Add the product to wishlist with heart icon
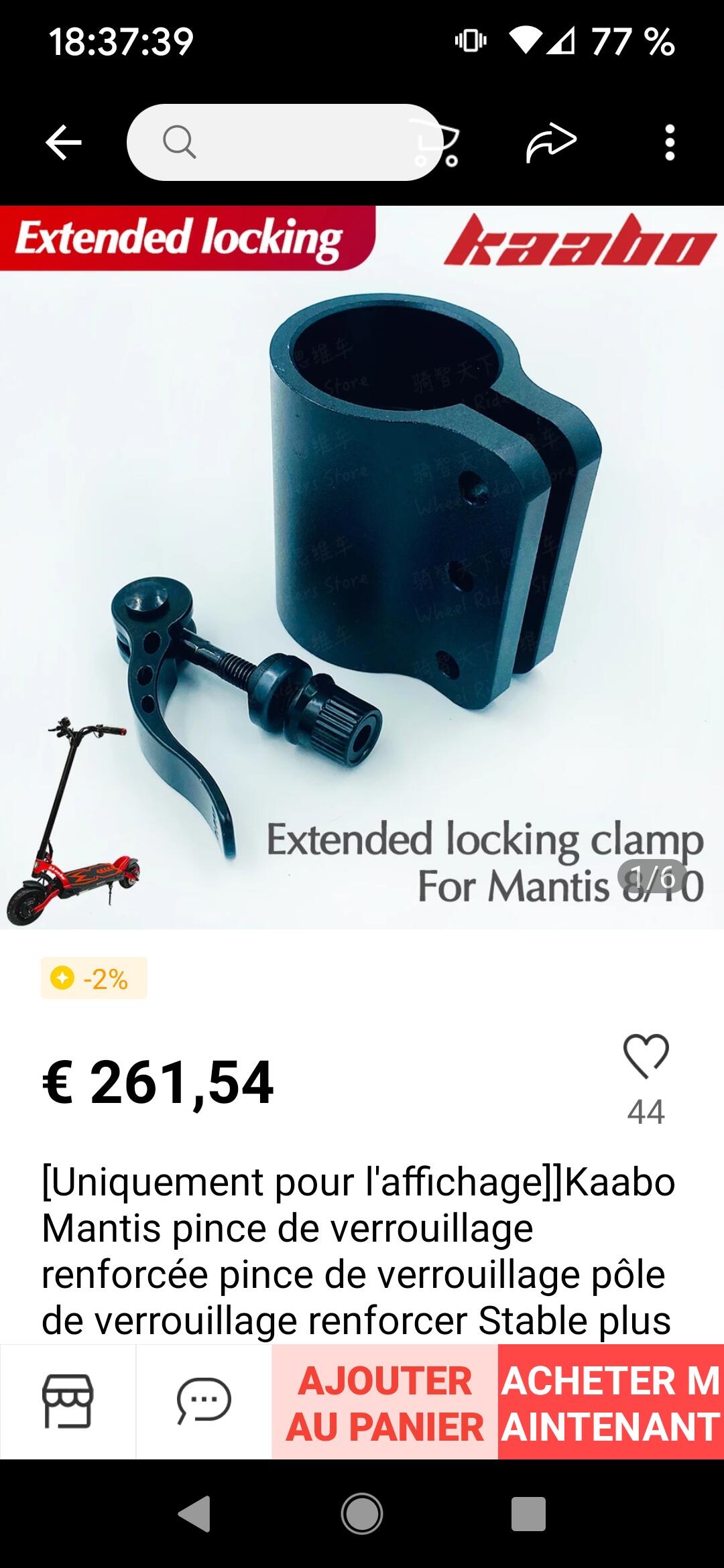The height and width of the screenshot is (1568, 724). click(646, 1056)
